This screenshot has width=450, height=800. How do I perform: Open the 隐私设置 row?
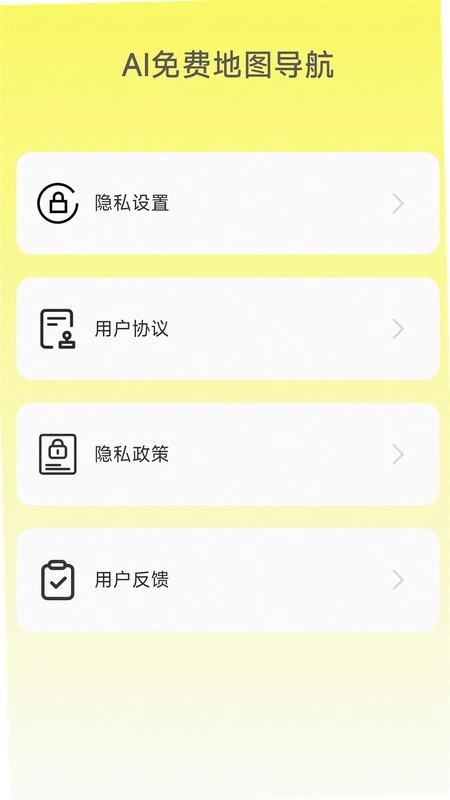pyautogui.click(x=228, y=203)
